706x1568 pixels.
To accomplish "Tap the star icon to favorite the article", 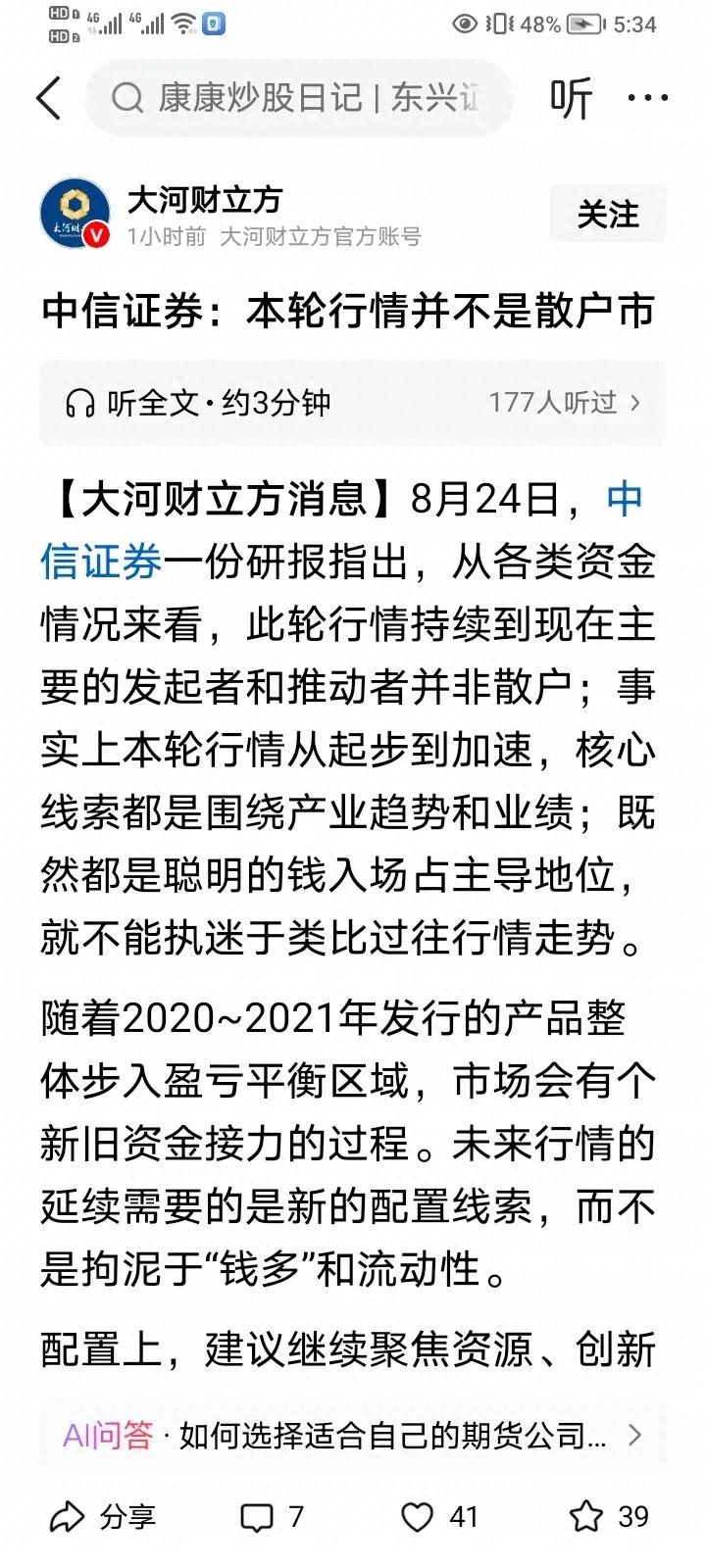I will coord(585,1517).
